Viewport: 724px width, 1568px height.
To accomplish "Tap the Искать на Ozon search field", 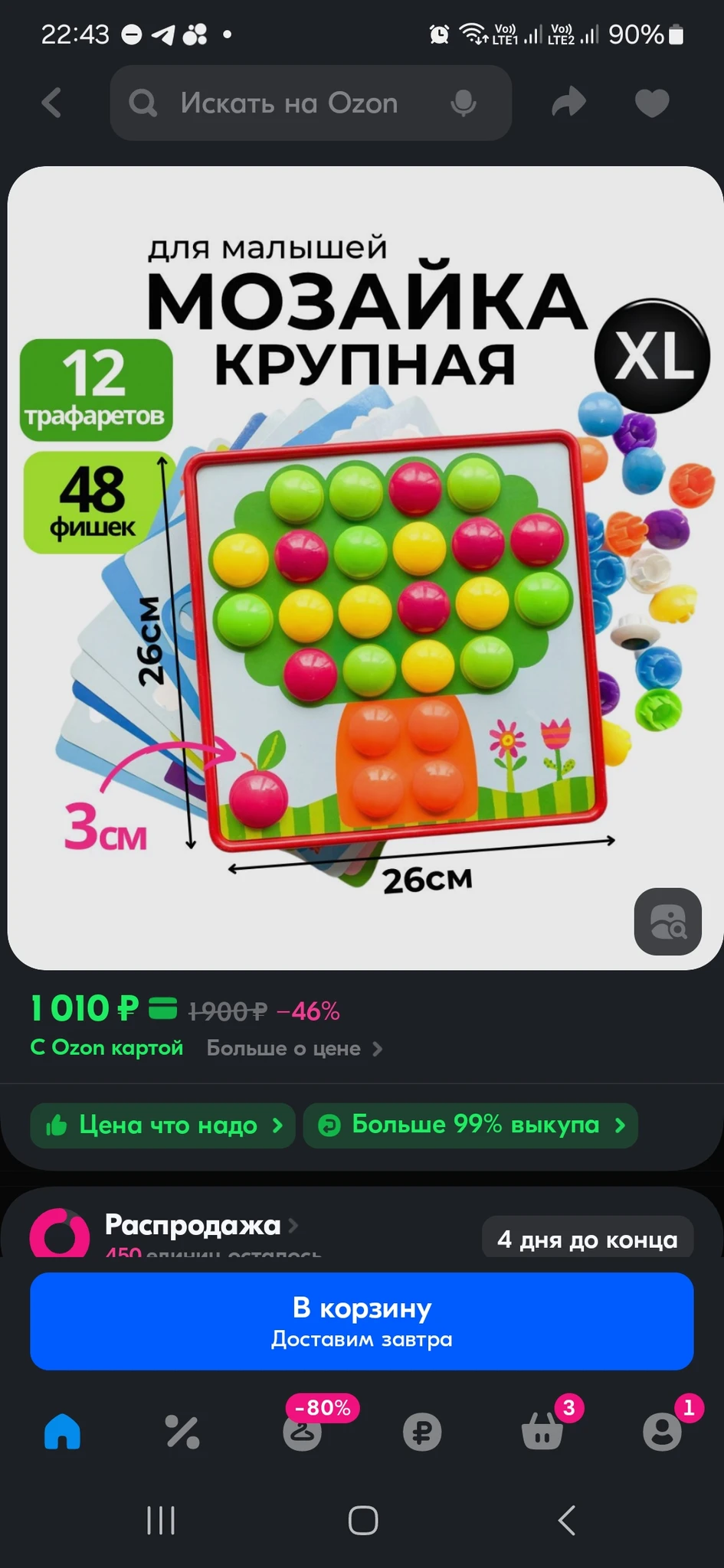I will (x=290, y=103).
